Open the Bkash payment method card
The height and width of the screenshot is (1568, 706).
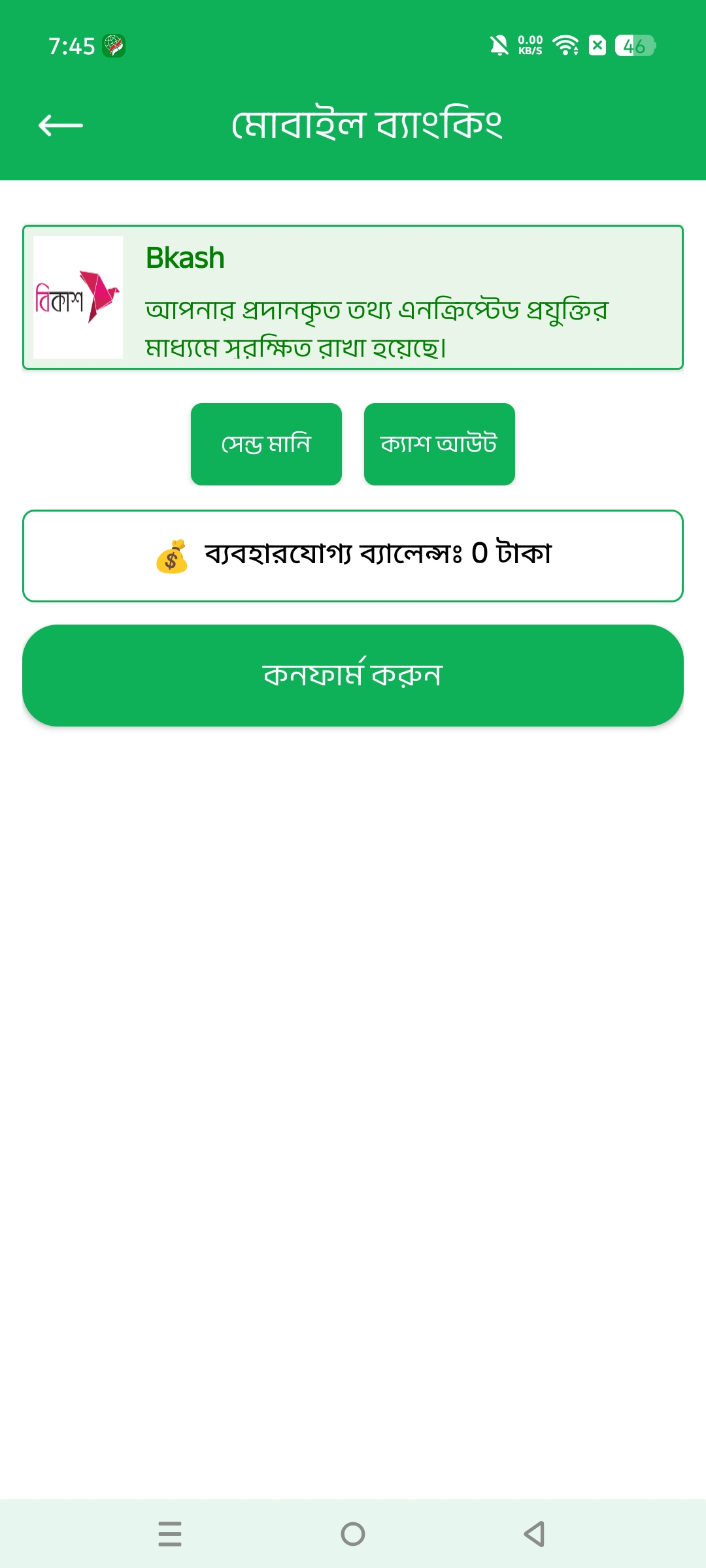353,297
